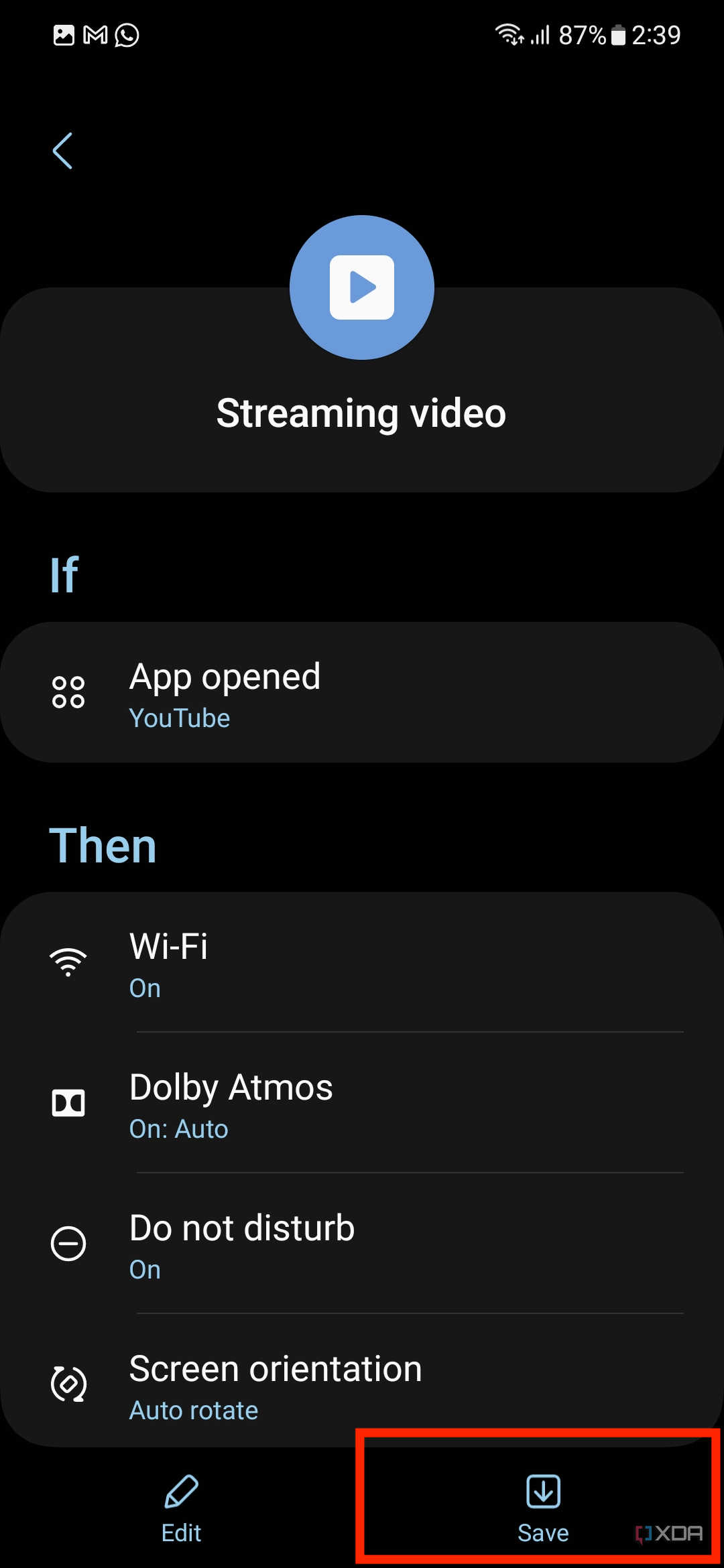The width and height of the screenshot is (724, 1568).
Task: Select the Dolby Atmos icon
Action: (x=68, y=1102)
